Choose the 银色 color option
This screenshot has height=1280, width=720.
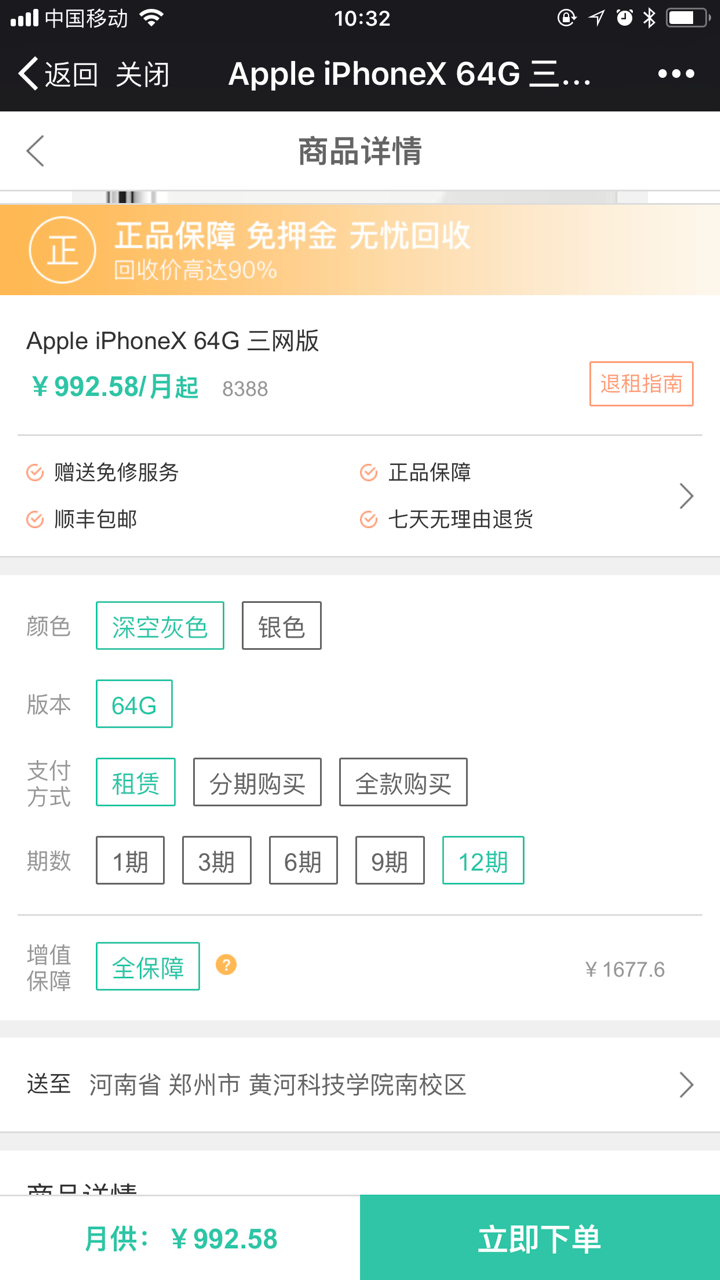[281, 626]
